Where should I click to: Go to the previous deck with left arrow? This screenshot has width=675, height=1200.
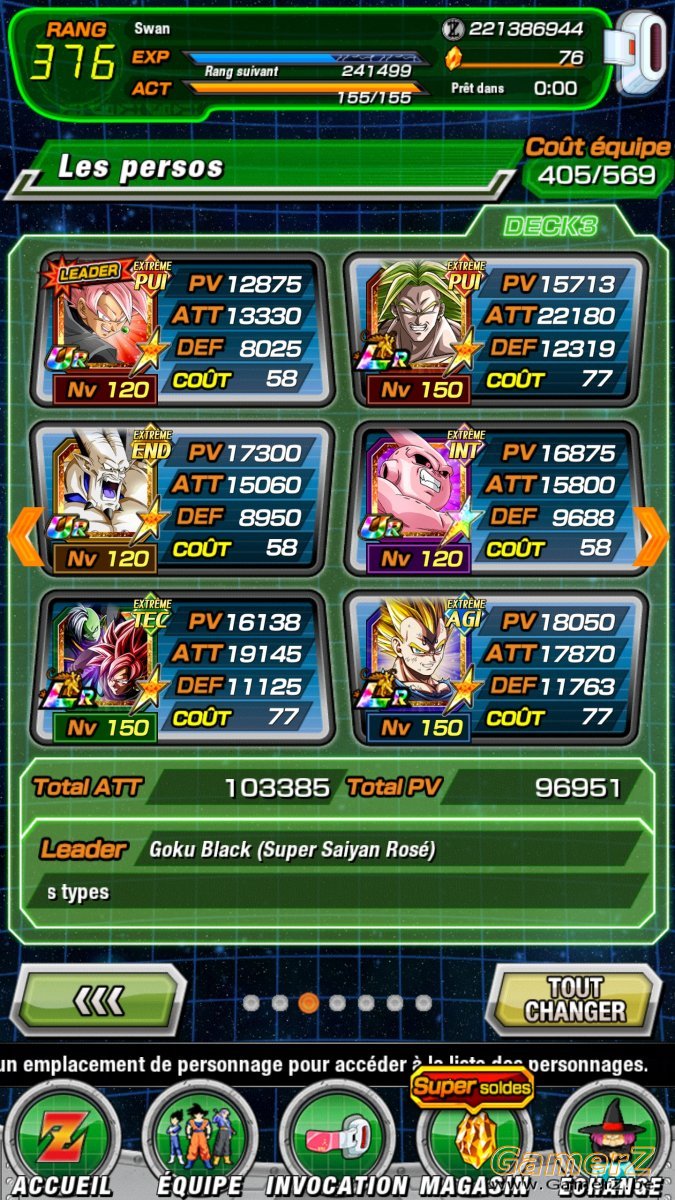tap(24, 537)
